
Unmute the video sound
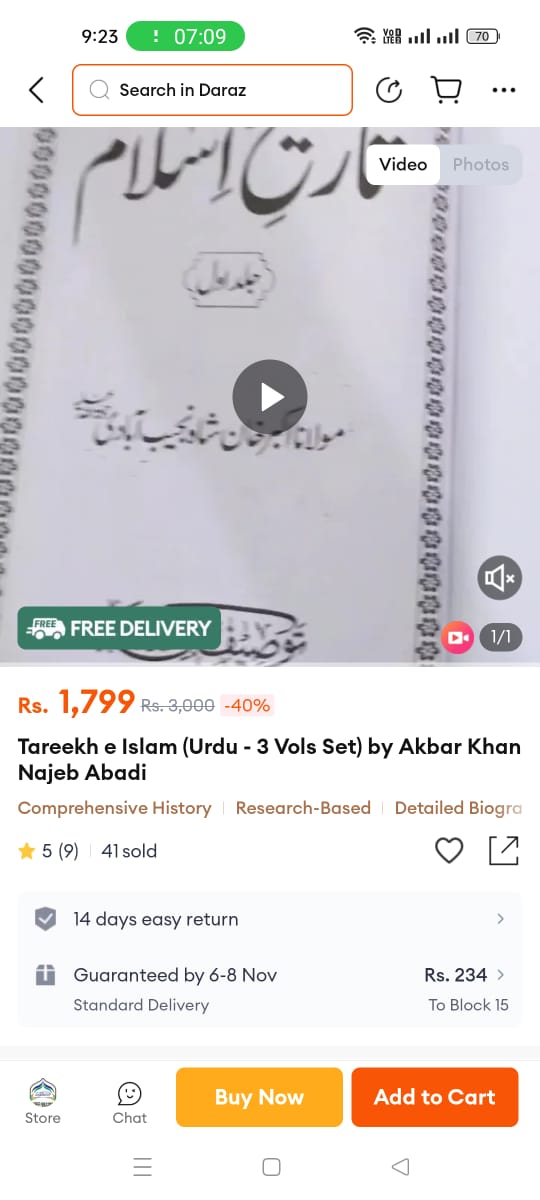pyautogui.click(x=499, y=577)
